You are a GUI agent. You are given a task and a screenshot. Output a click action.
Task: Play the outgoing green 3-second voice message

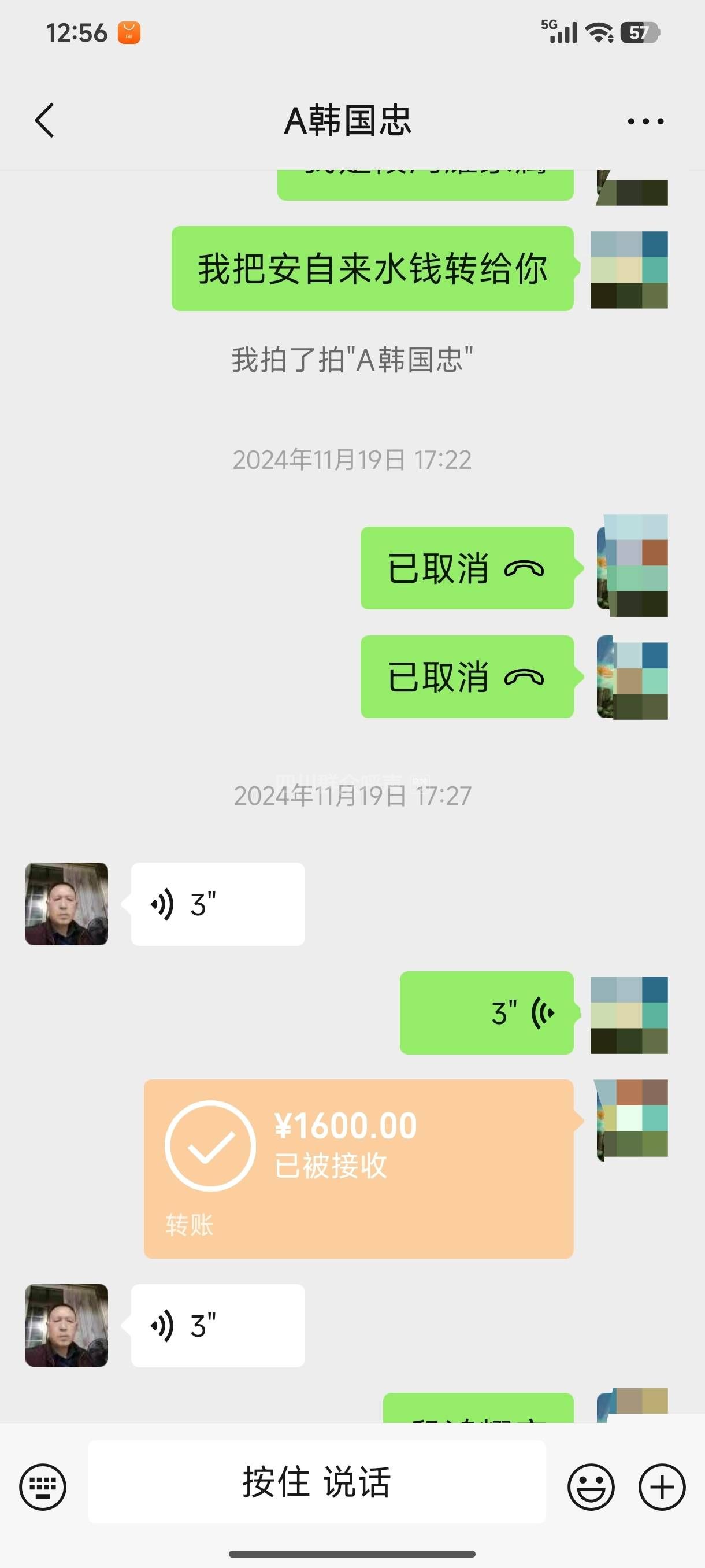[x=487, y=1013]
